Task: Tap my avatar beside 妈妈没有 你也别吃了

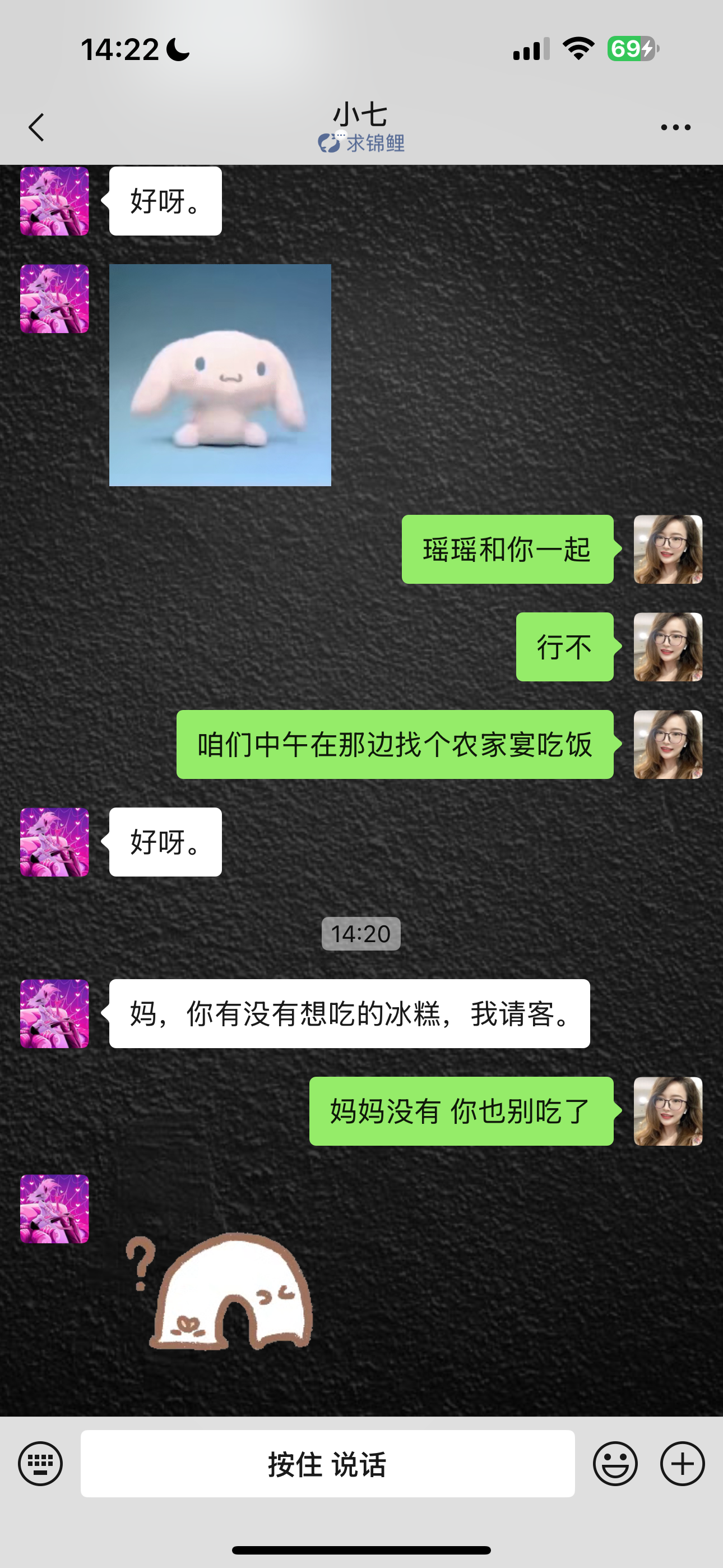Action: tap(668, 1111)
